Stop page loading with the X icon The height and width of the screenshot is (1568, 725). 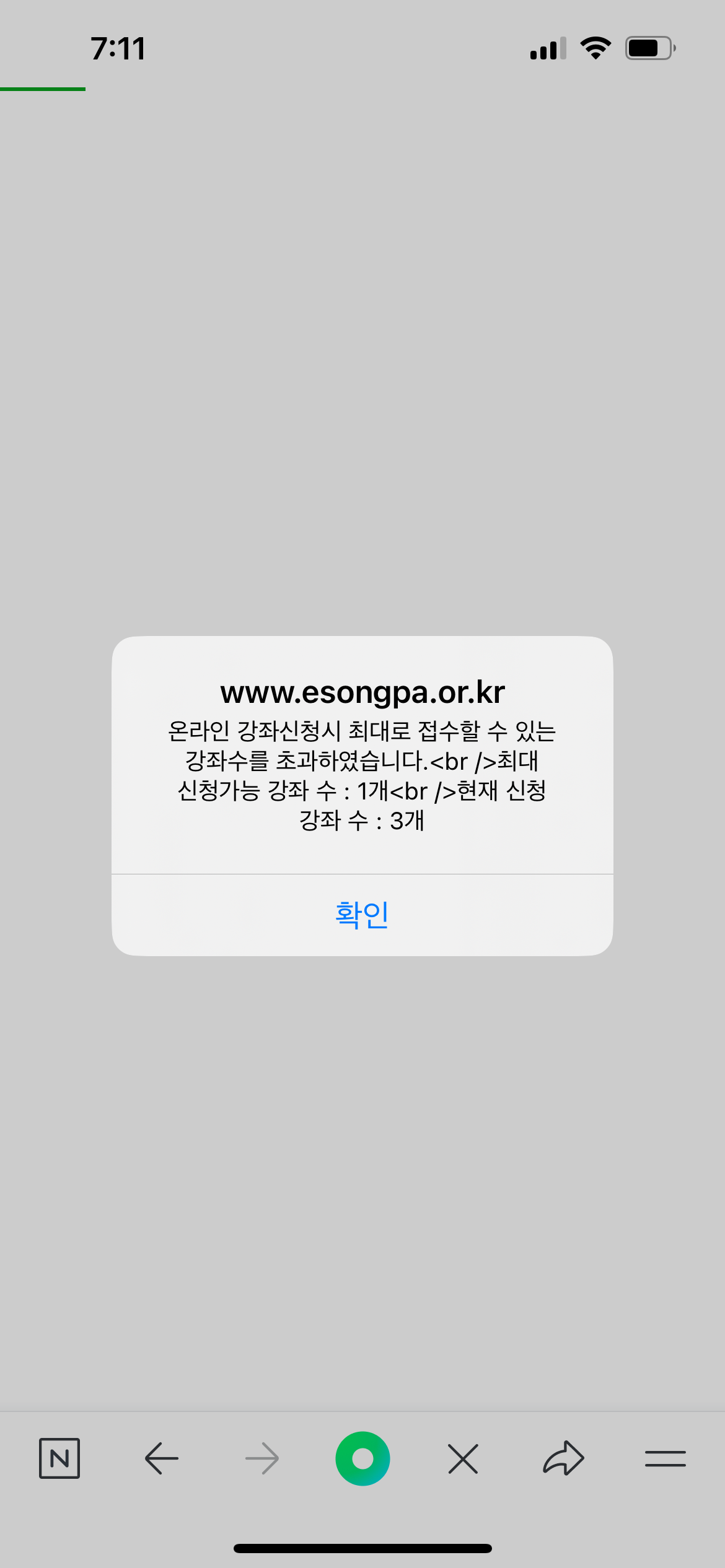coord(463,1458)
